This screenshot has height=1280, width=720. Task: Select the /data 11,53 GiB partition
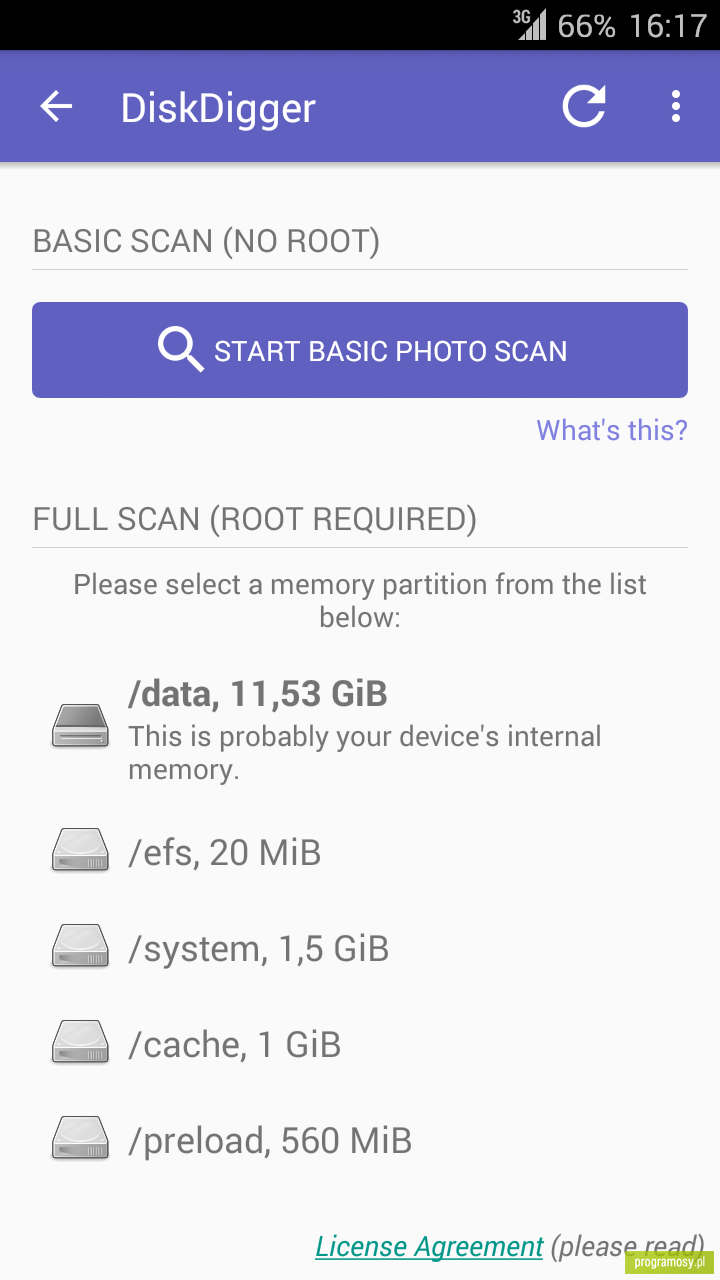[x=360, y=726]
